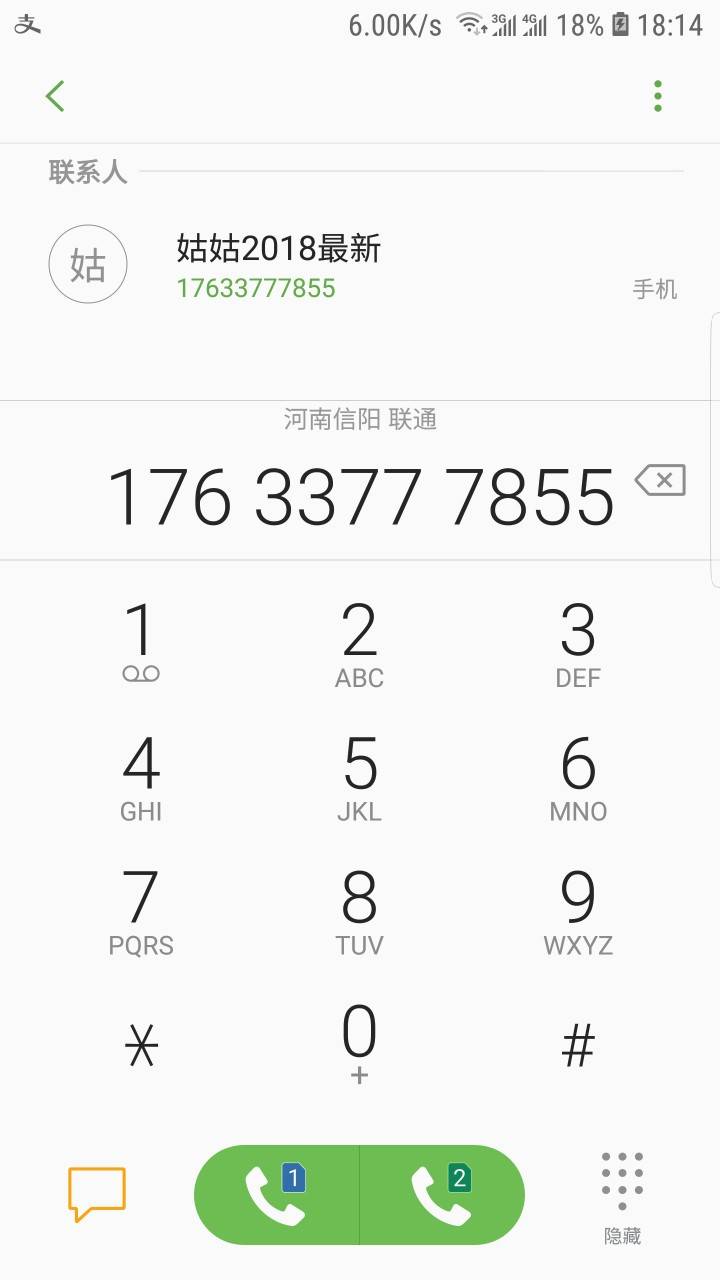Delete last digit with backspace

point(660,481)
